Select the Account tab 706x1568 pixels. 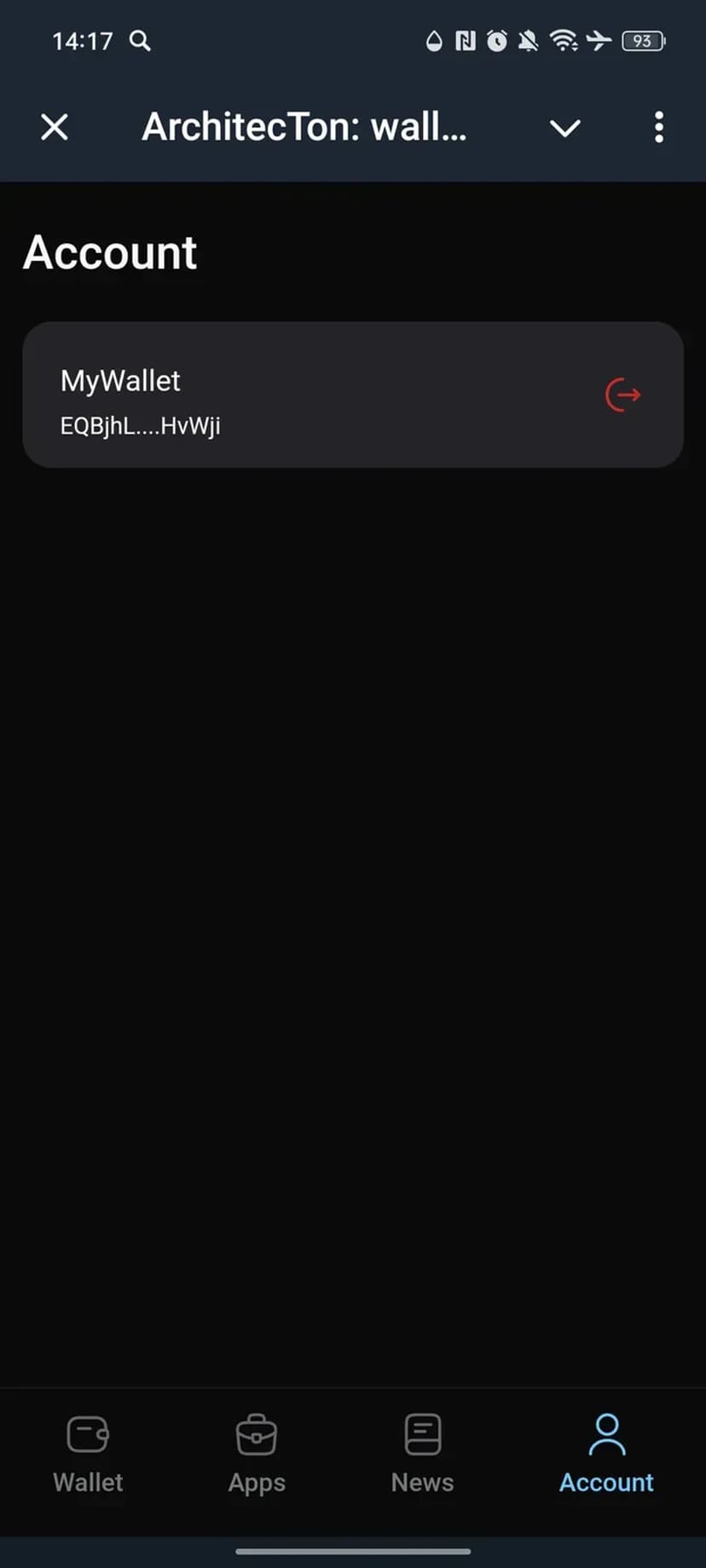pos(606,1454)
